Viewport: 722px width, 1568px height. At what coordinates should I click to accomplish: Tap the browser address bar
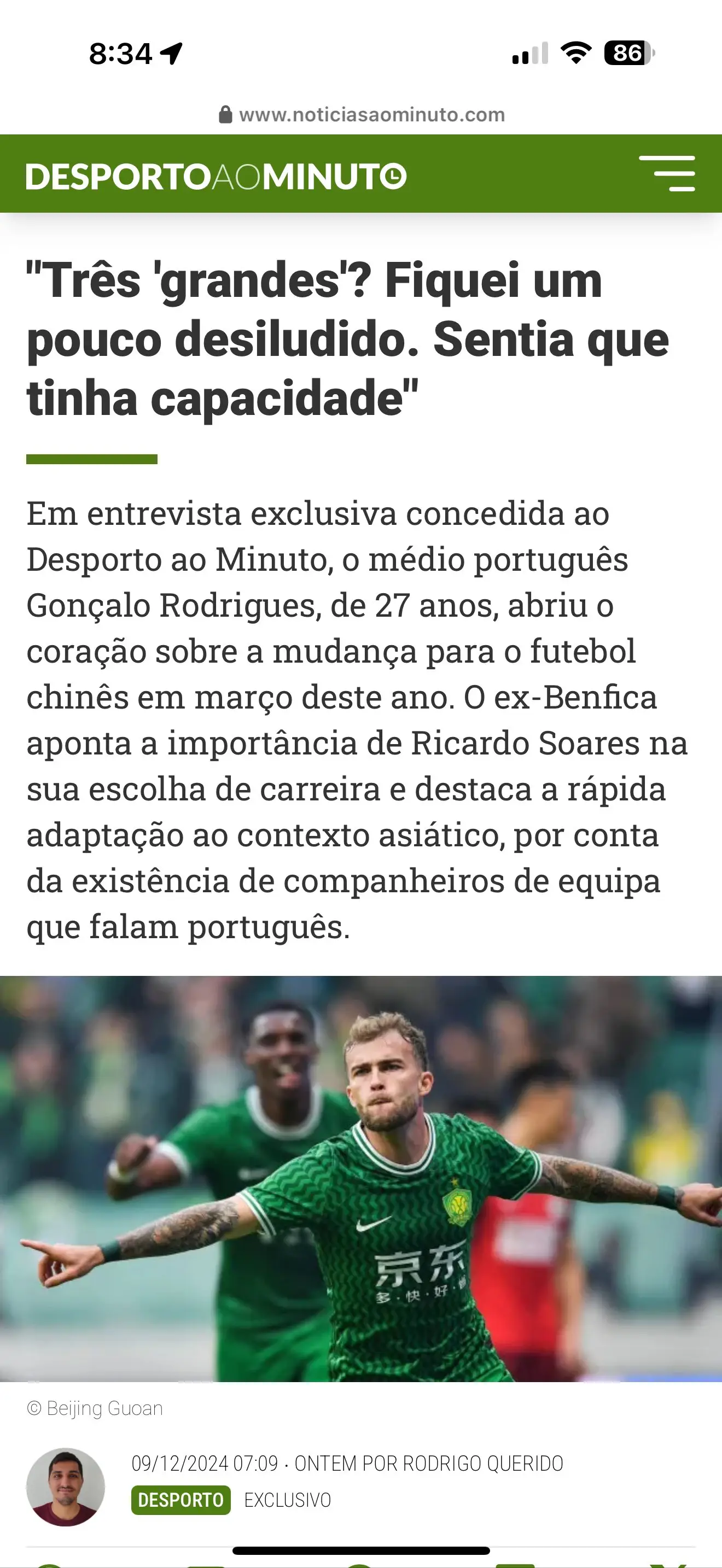[362, 114]
